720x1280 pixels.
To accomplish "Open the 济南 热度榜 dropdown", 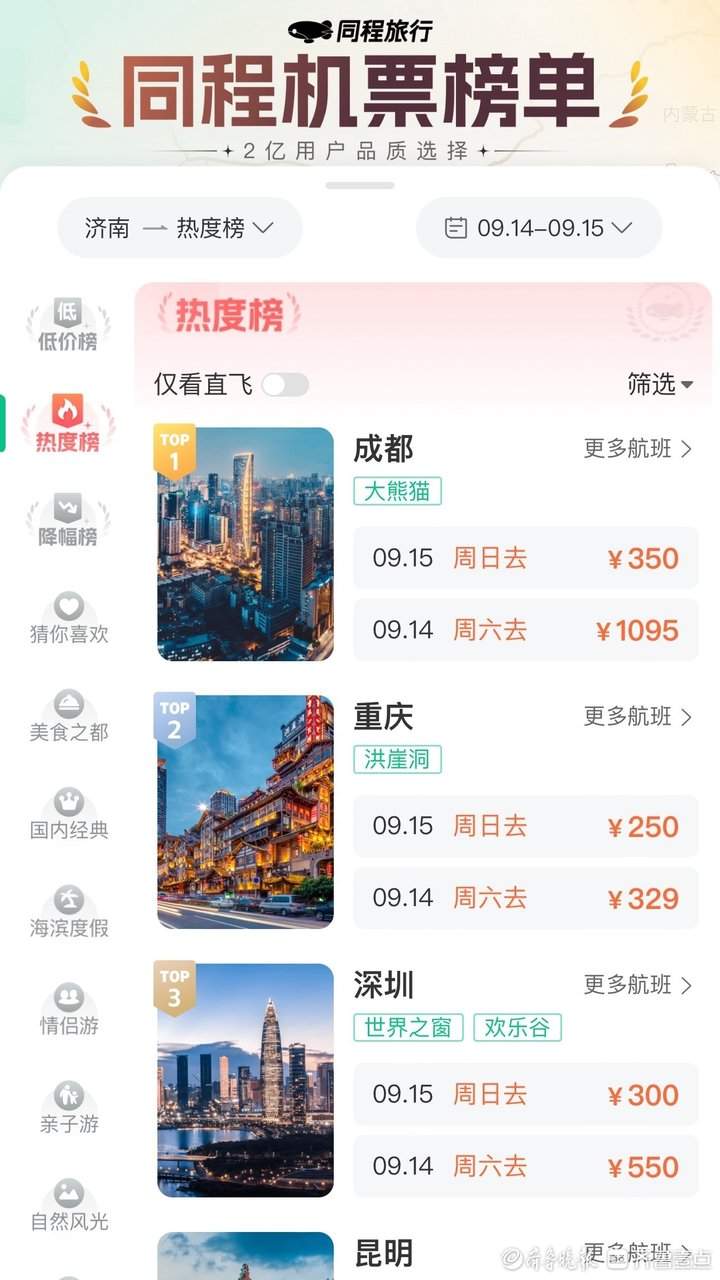I will pos(180,228).
